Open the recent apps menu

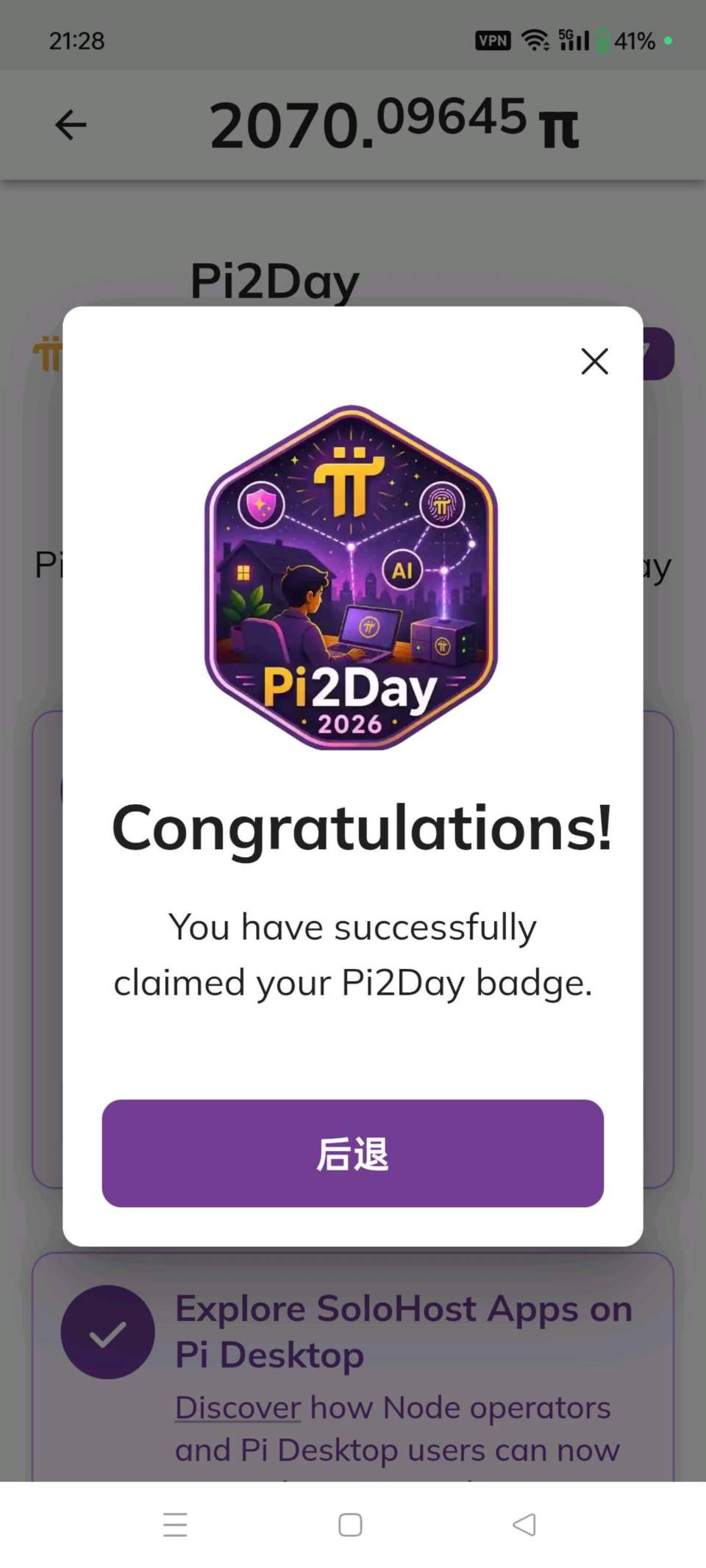pyautogui.click(x=175, y=1525)
